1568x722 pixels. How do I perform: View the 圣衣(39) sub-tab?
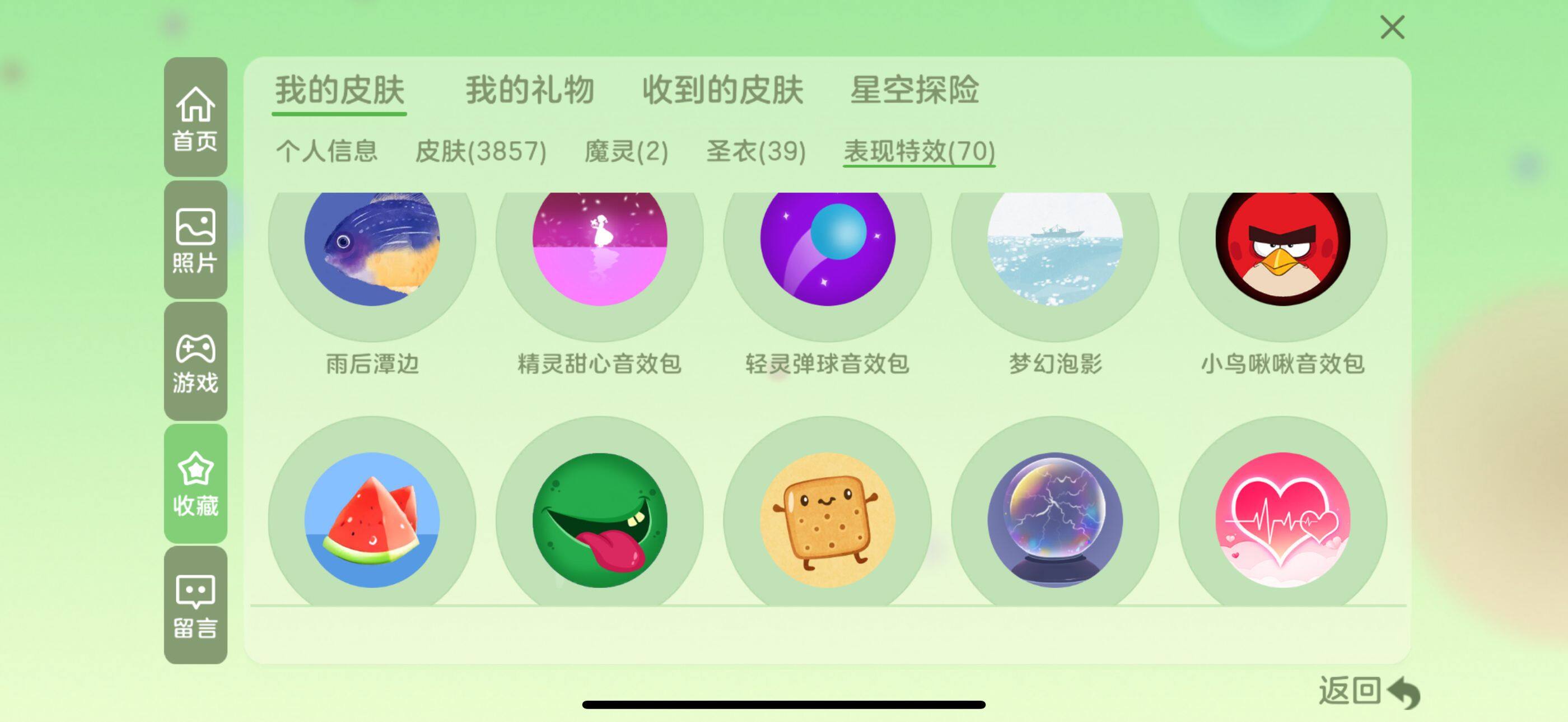(x=755, y=151)
